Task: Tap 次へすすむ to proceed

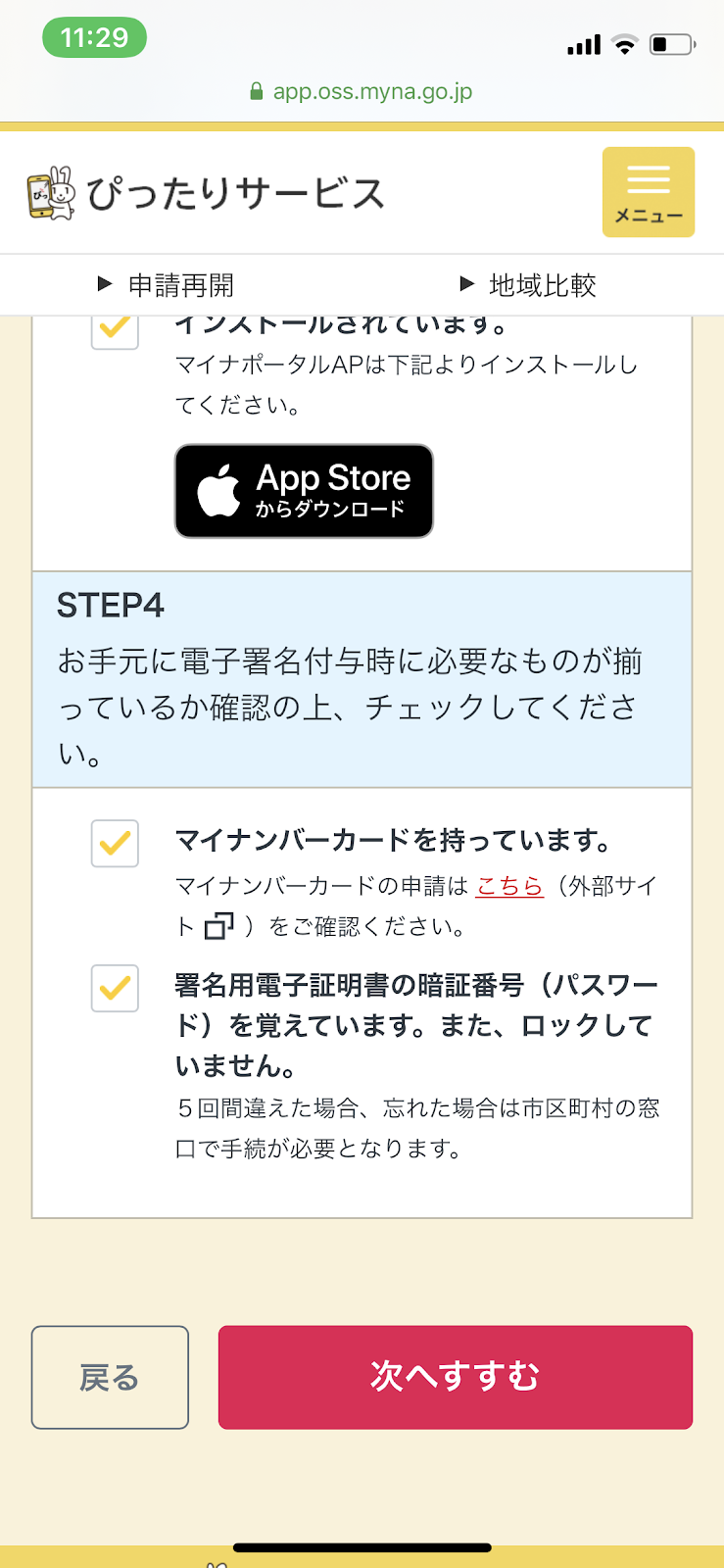Action: coord(456,1377)
